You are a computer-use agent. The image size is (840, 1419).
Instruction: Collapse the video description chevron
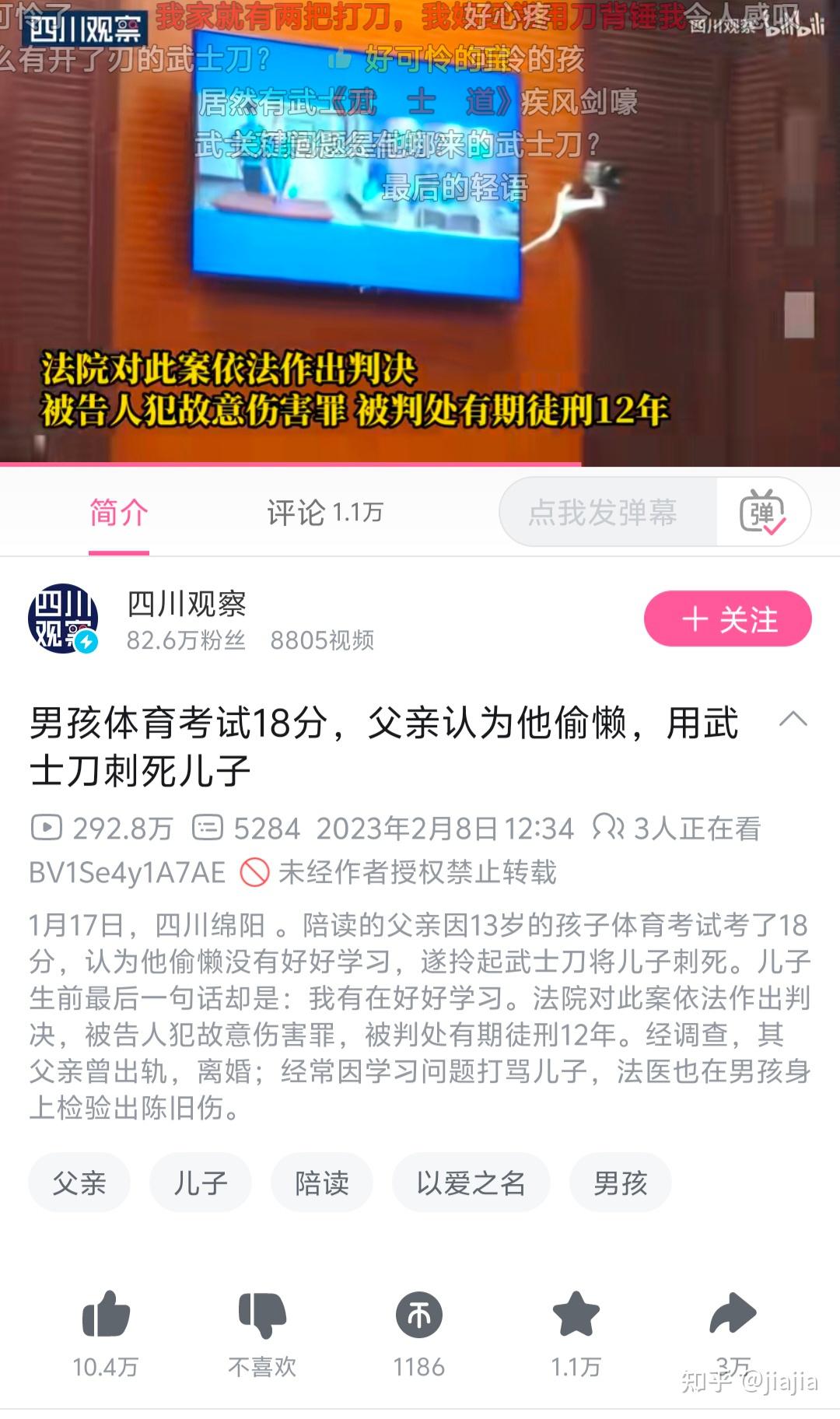[x=793, y=719]
